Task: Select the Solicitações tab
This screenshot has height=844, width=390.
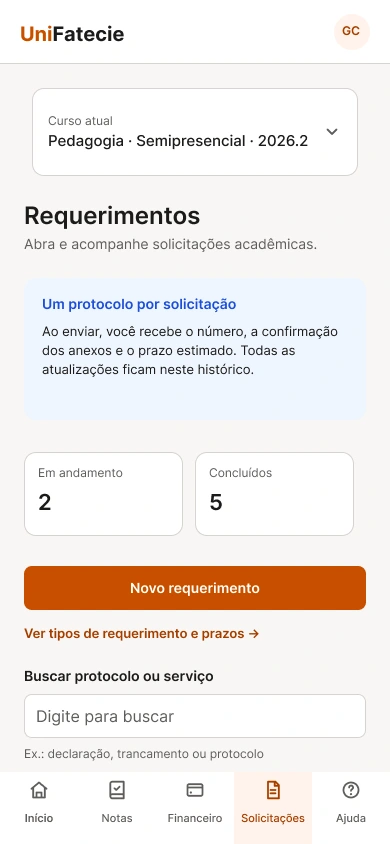Action: [x=273, y=804]
